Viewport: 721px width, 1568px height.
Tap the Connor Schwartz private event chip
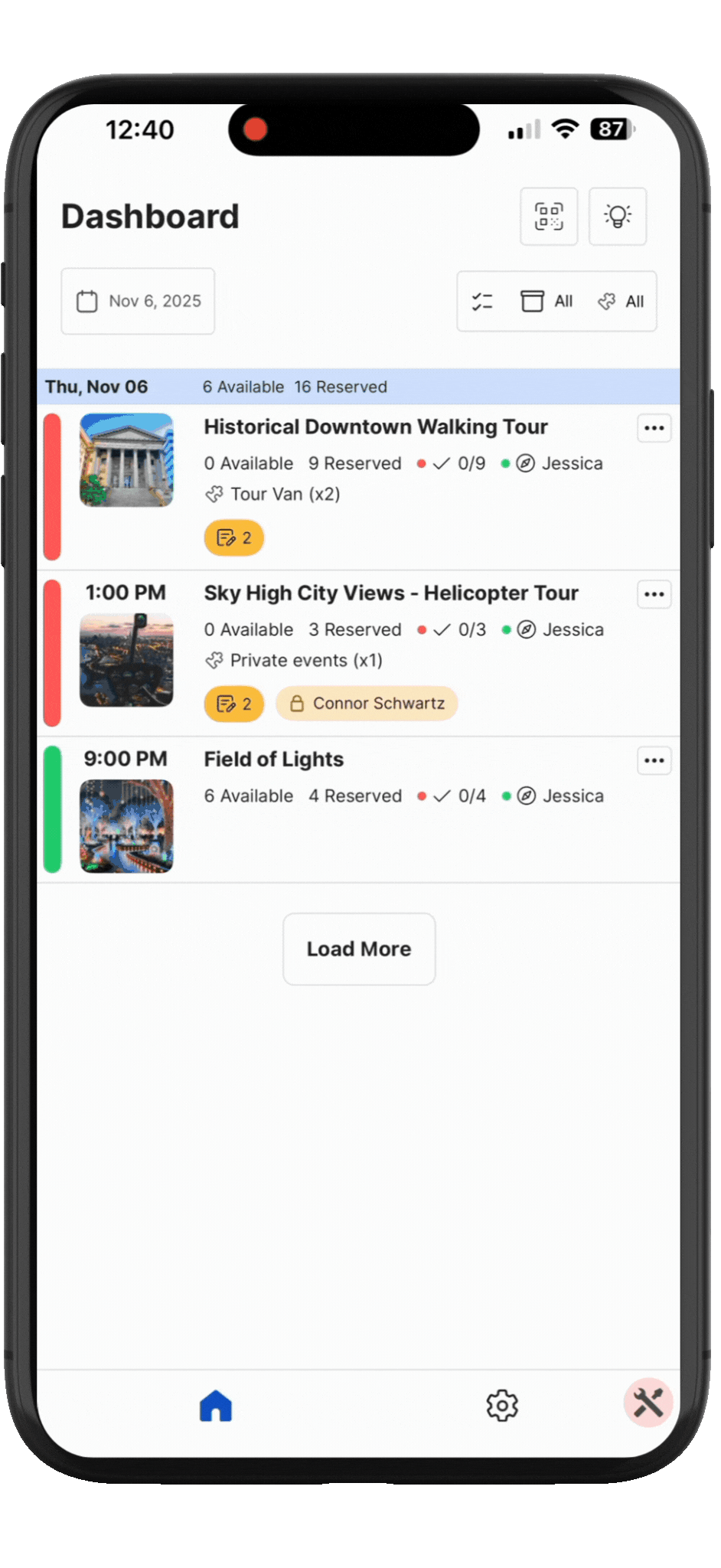point(367,704)
